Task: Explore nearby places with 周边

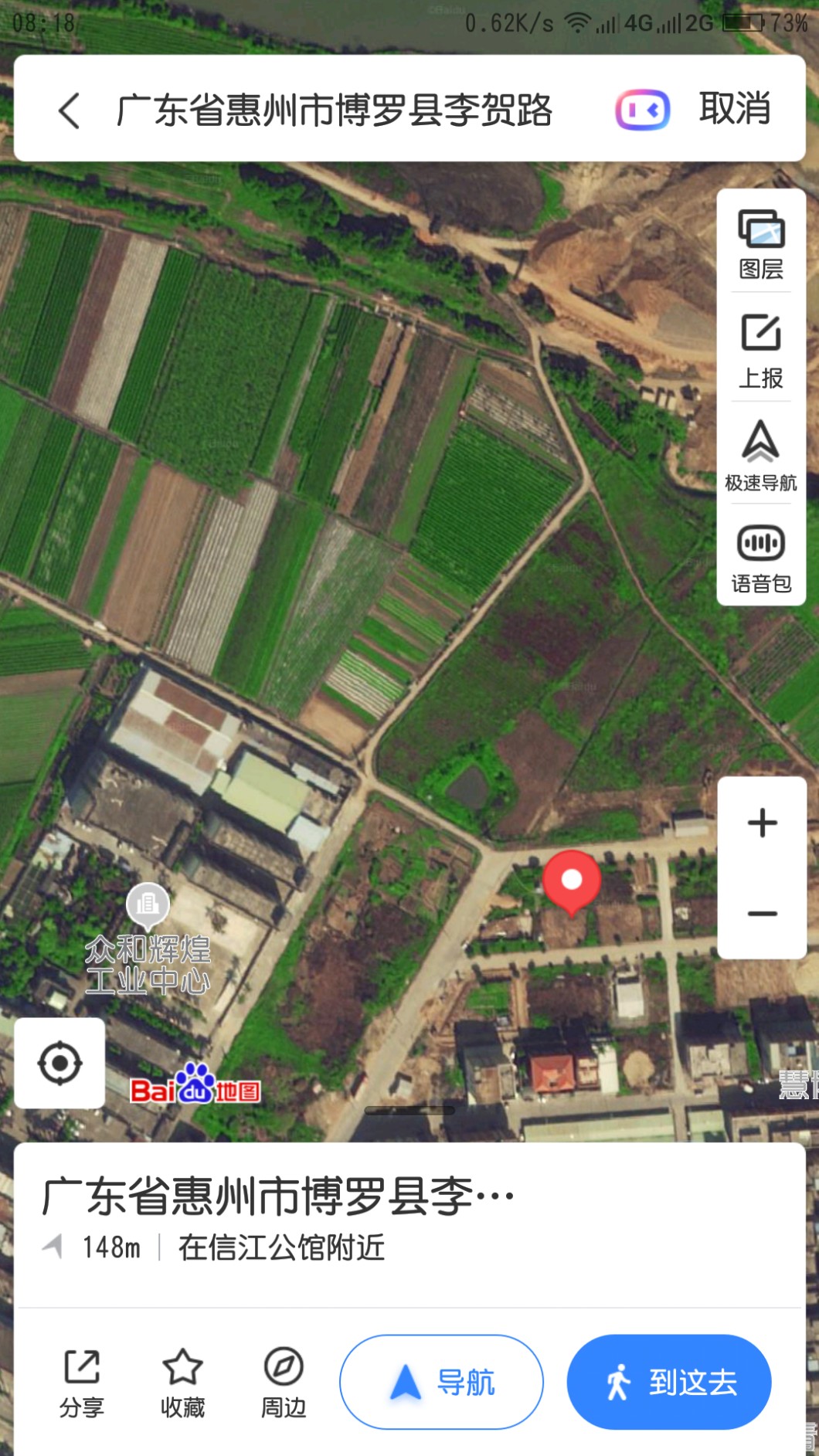Action: (284, 1383)
